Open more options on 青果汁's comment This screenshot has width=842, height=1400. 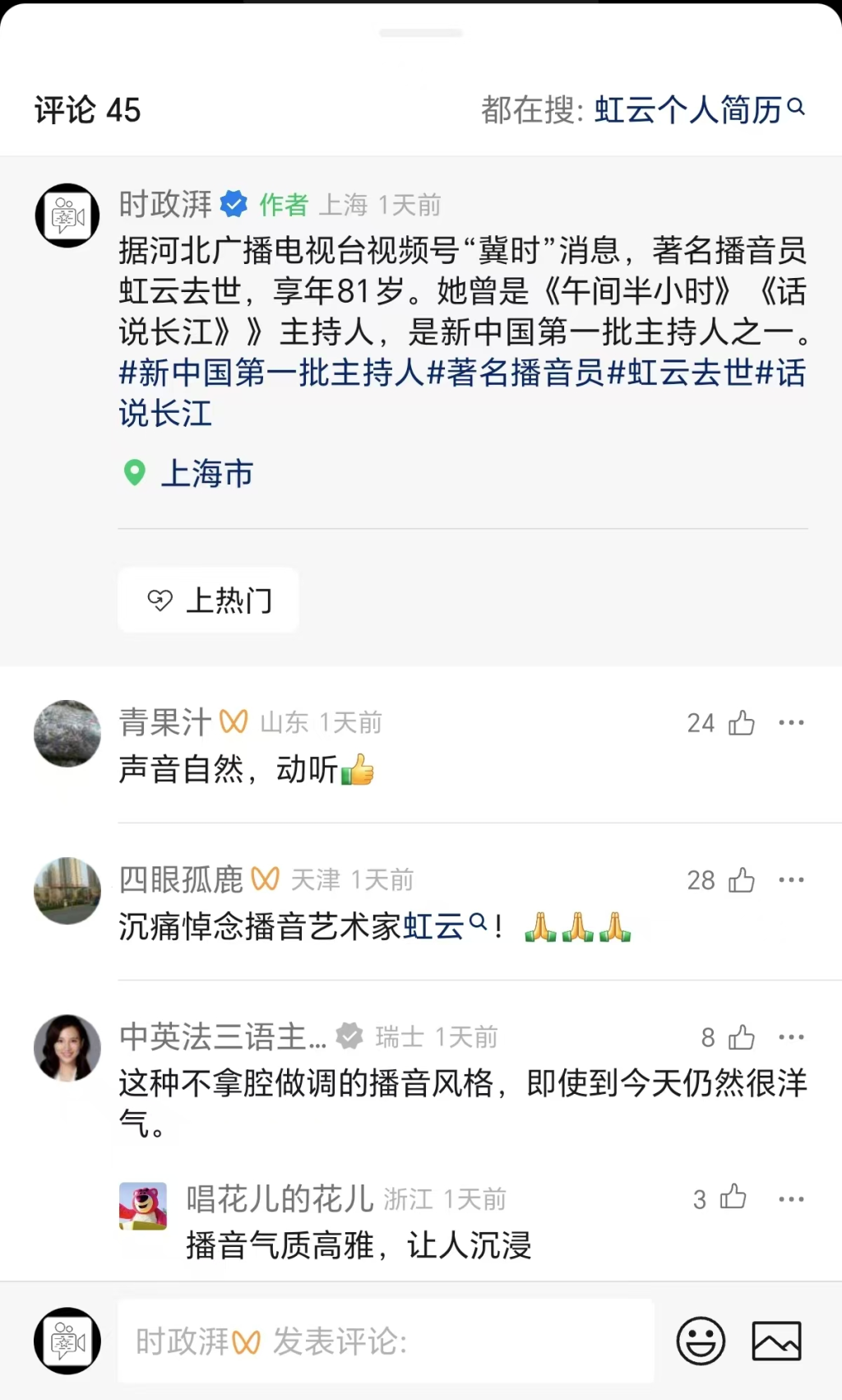(x=792, y=721)
